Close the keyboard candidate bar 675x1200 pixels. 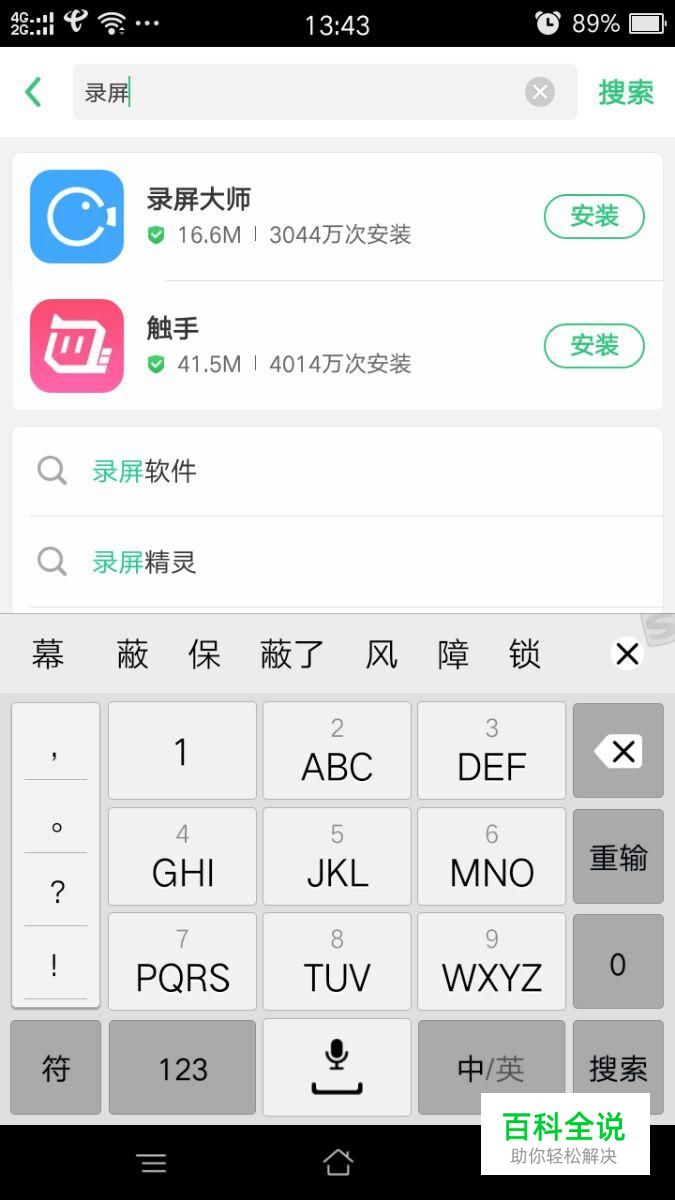[627, 654]
